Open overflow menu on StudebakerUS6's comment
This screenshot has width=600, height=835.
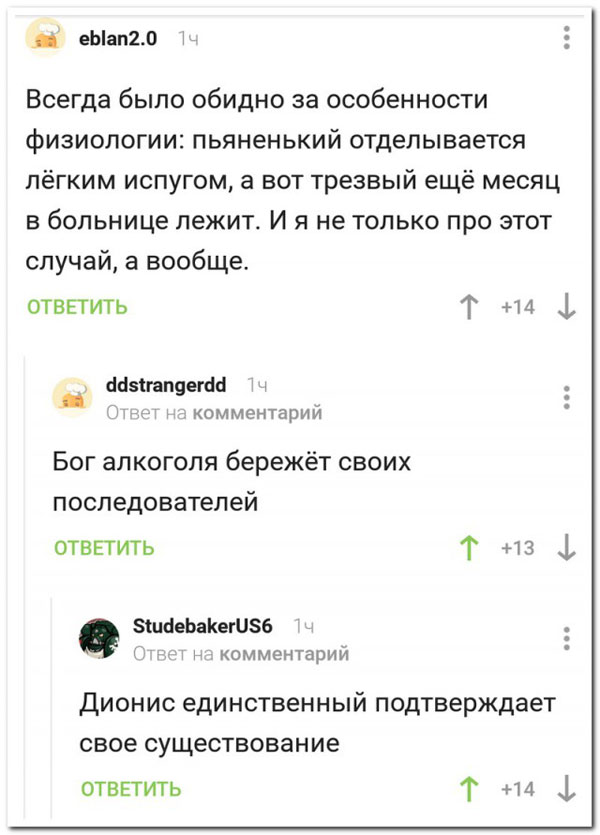tap(567, 638)
